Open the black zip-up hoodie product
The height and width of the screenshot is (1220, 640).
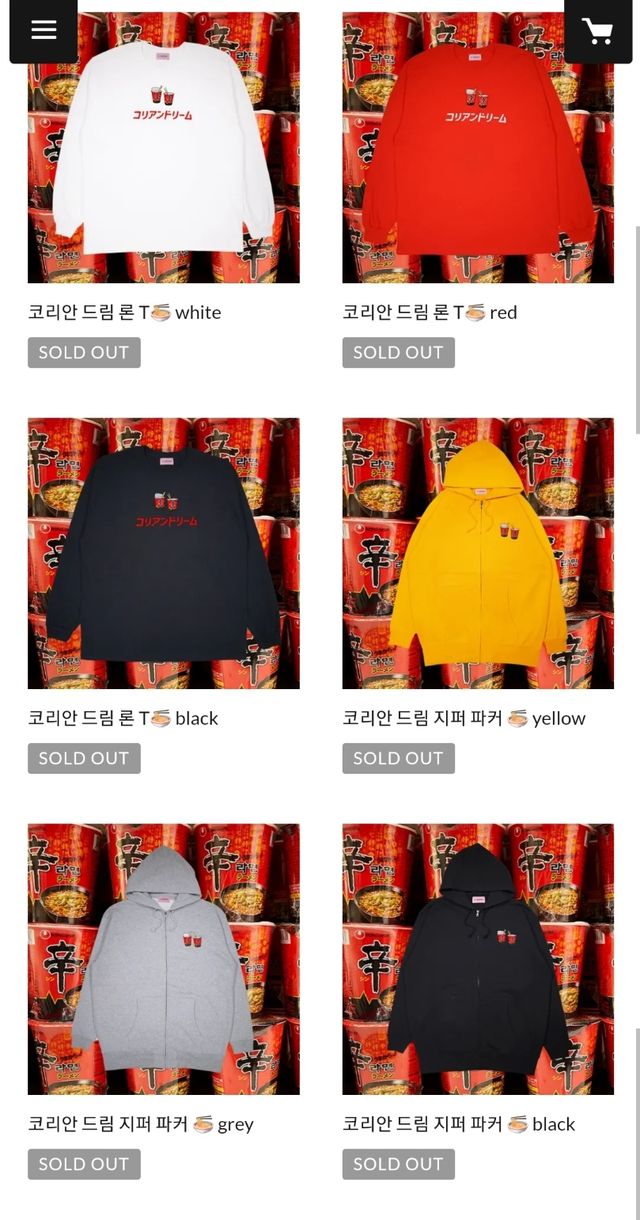coord(477,958)
